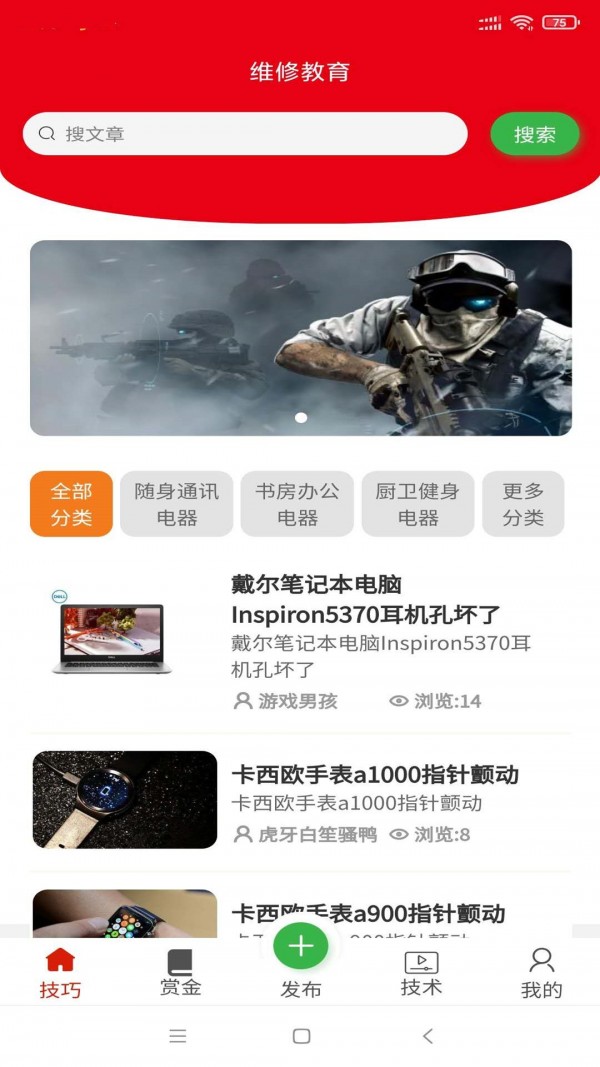Viewport: 600px width, 1067px height.
Task: Tap the system back button
Action: pyautogui.click(x=428, y=1036)
